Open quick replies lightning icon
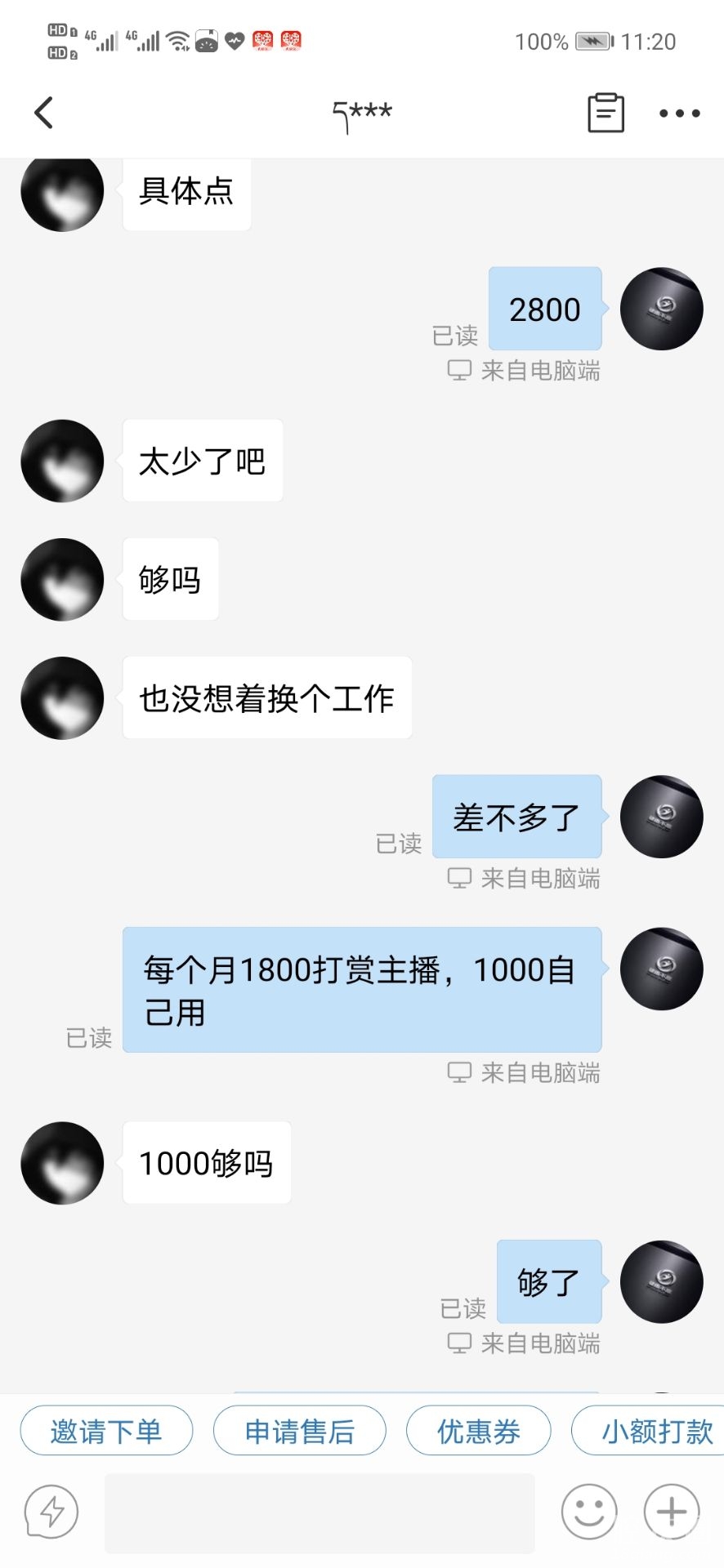 (51, 1512)
